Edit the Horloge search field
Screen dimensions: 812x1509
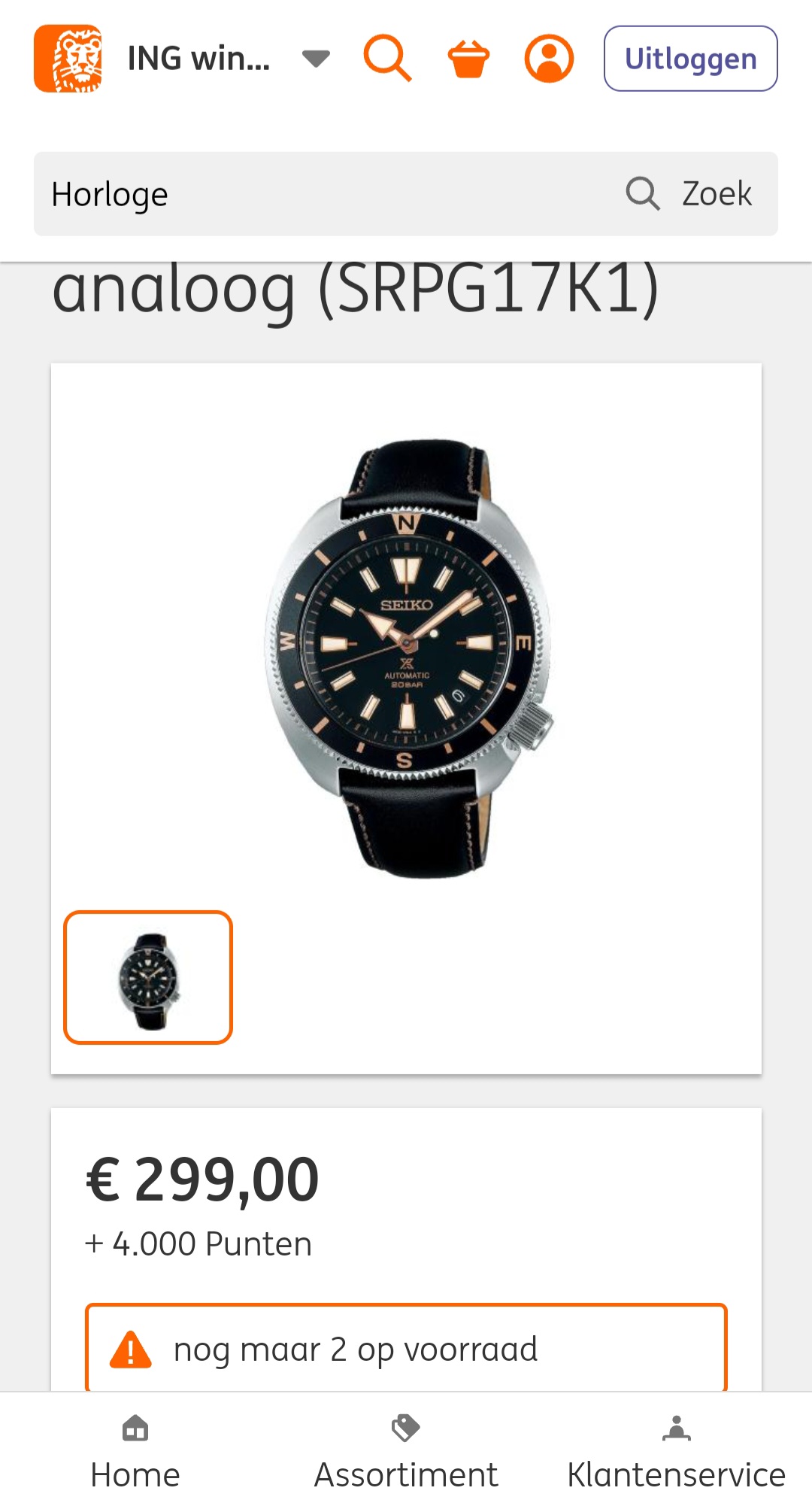(323, 194)
